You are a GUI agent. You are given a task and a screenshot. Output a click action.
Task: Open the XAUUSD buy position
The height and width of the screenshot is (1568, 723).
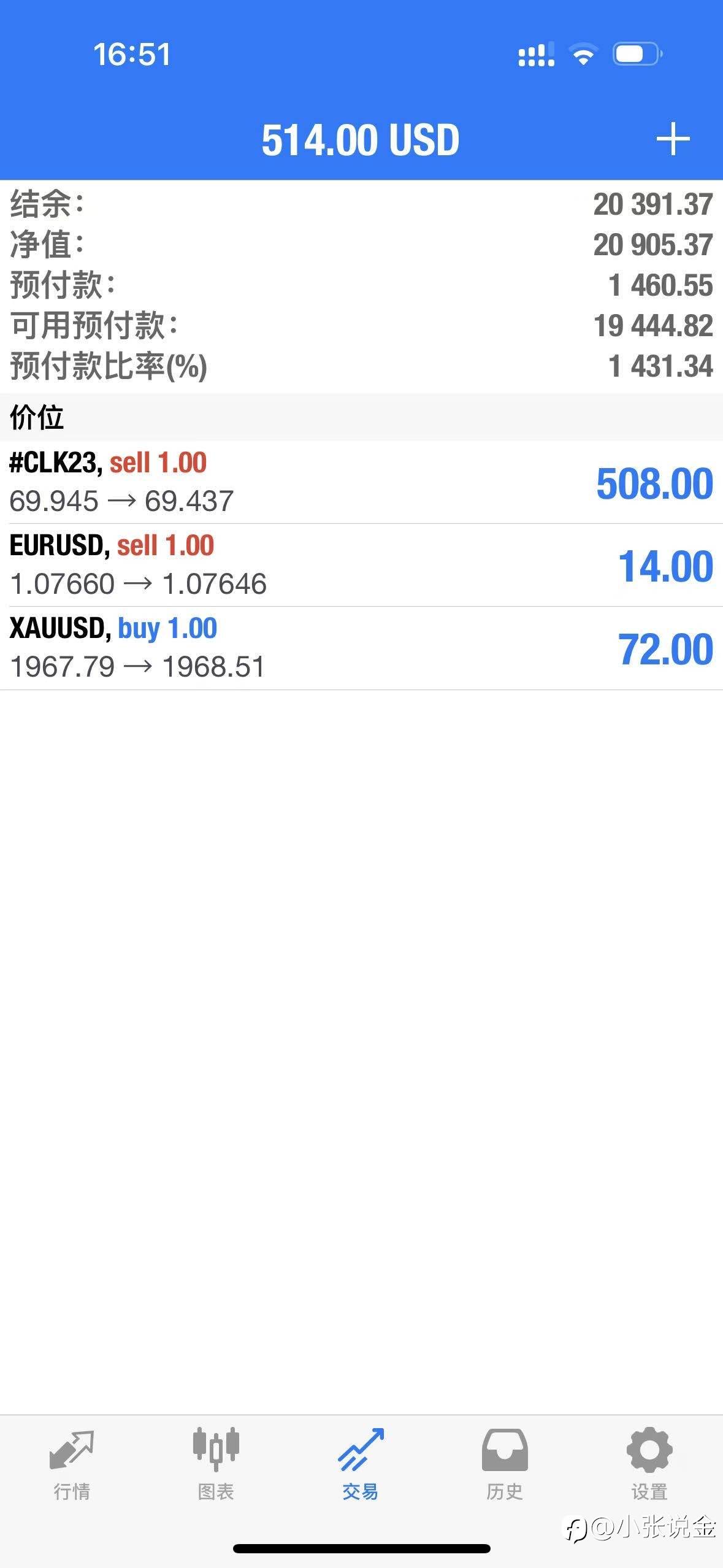coord(361,648)
